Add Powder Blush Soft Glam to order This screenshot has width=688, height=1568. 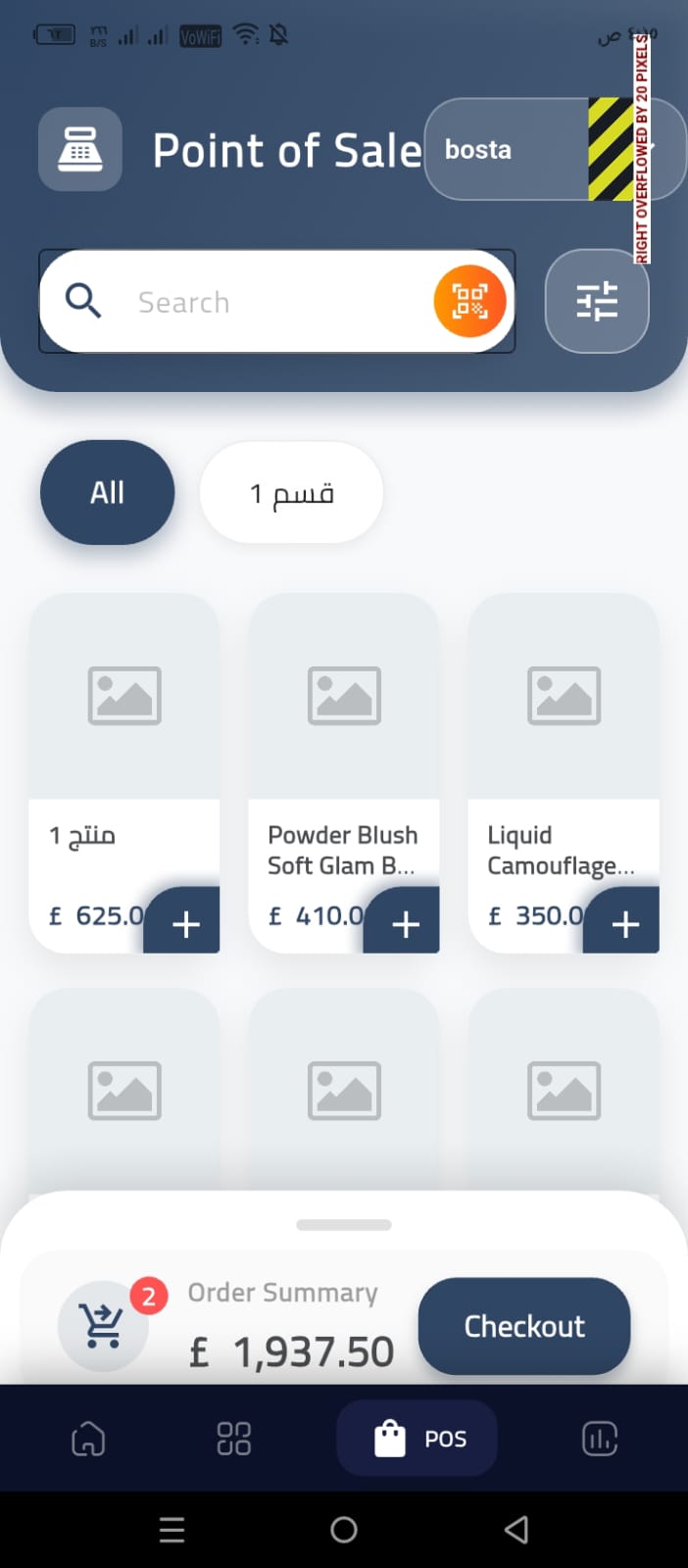[404, 923]
